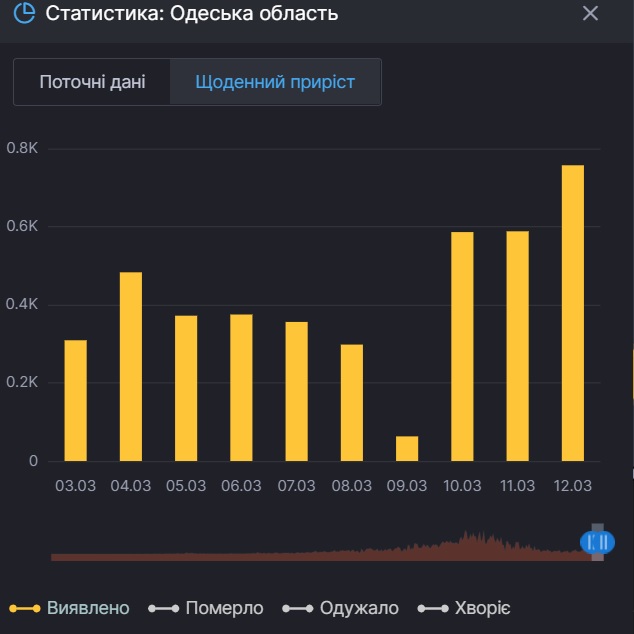The width and height of the screenshot is (634, 634).
Task: Tap the blue range handle on timeline
Action: click(597, 542)
